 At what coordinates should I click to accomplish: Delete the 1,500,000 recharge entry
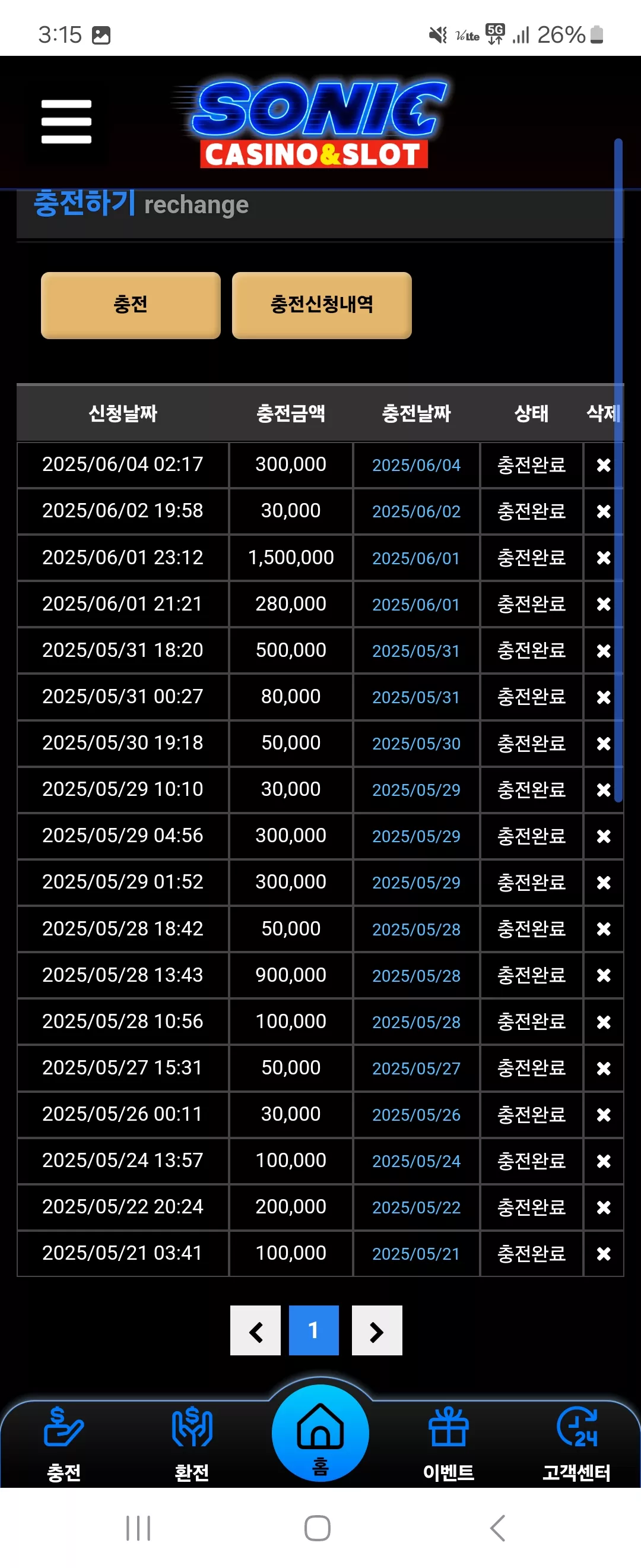tap(603, 558)
